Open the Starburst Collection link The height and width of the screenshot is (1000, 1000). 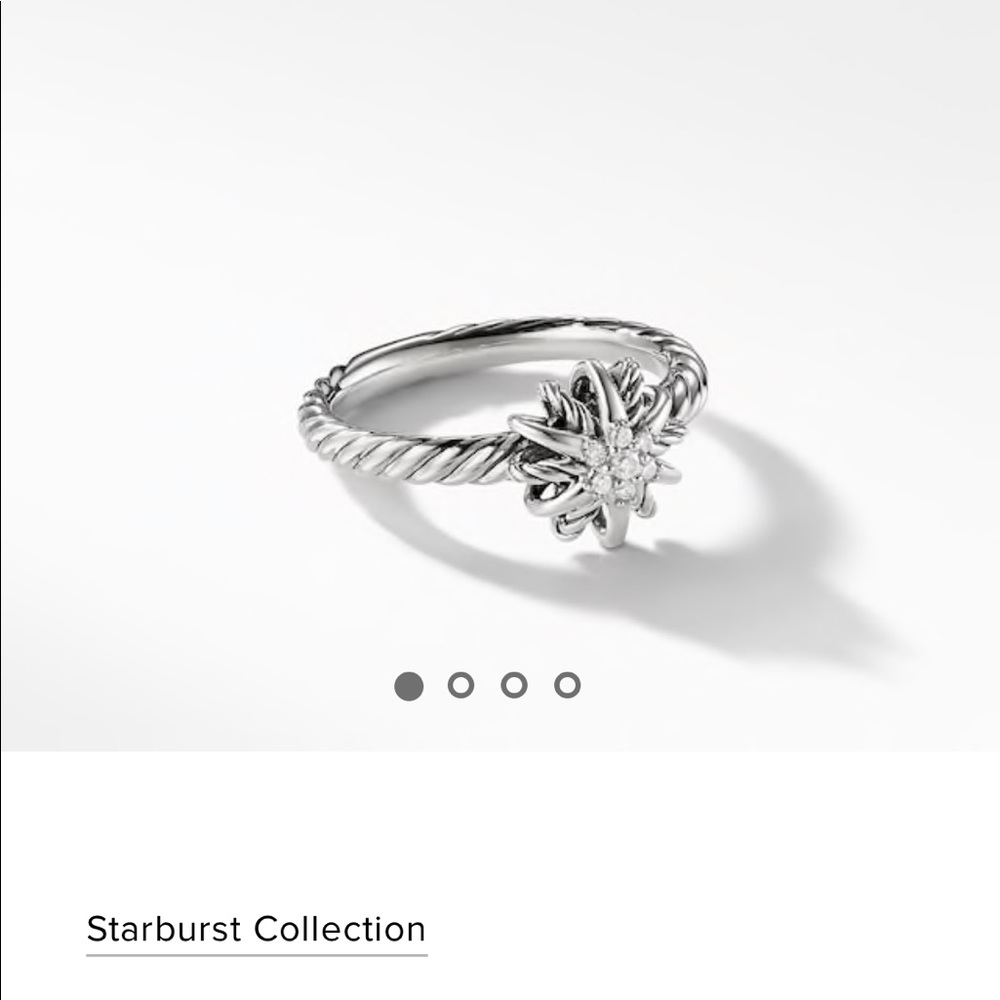pos(256,929)
